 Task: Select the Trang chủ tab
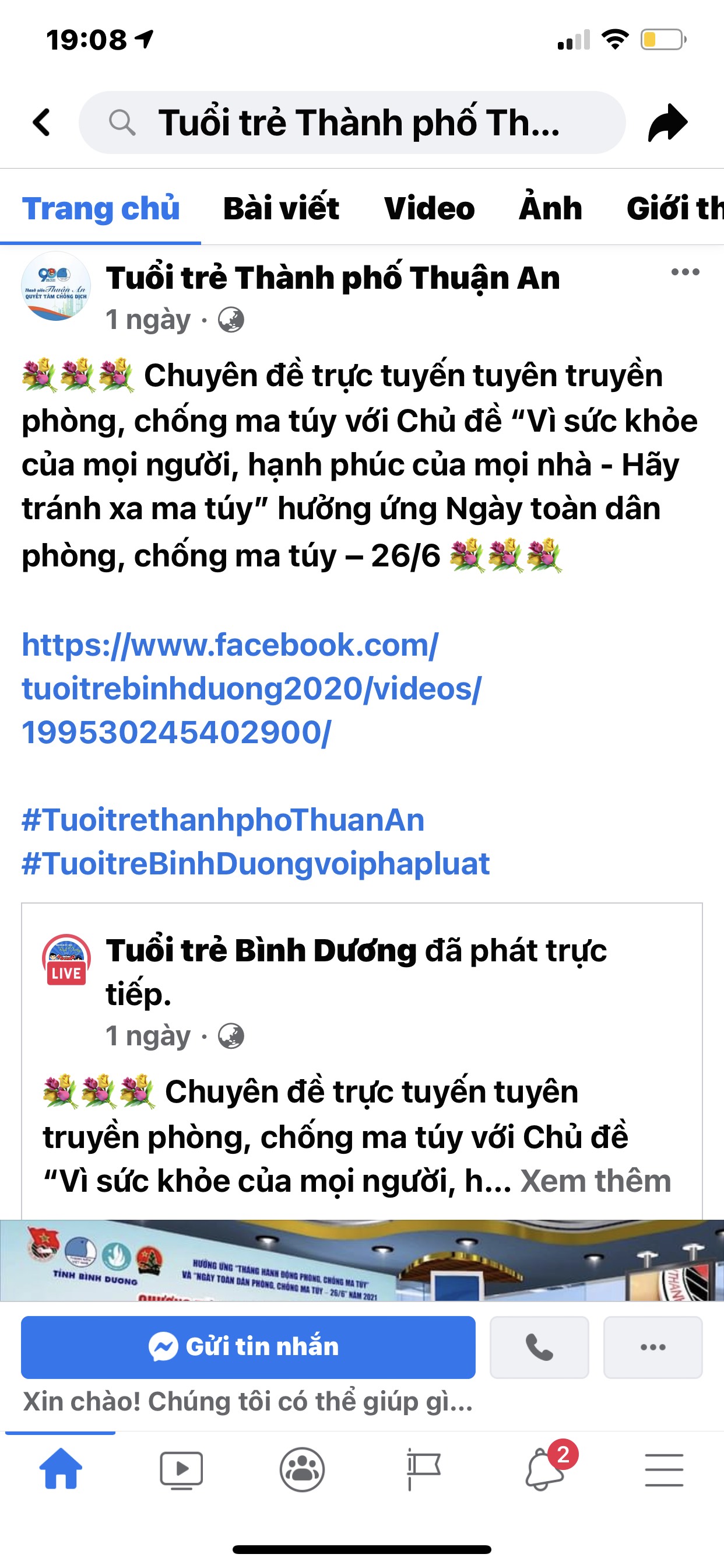coord(101,209)
